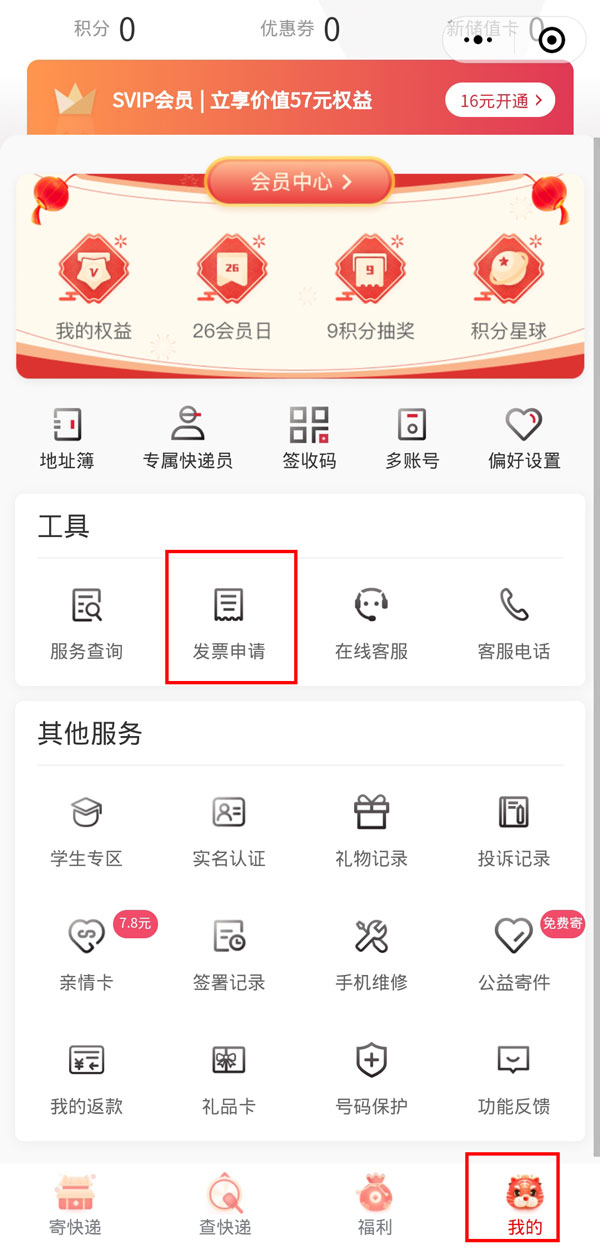Tap 客服电话 to call support
Screen dimensions: 600x1247
pos(513,622)
